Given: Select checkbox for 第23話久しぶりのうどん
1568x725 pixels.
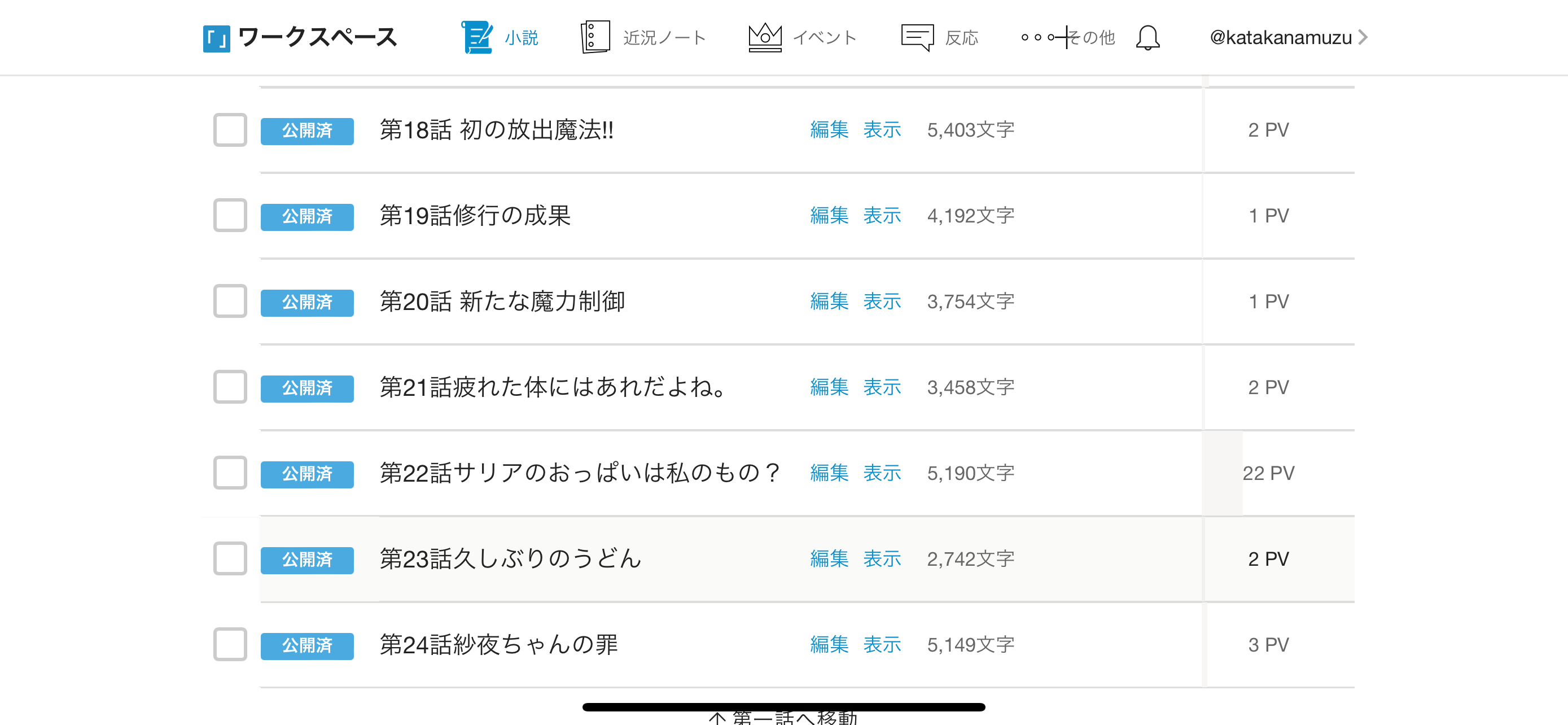Looking at the screenshot, I should point(230,559).
